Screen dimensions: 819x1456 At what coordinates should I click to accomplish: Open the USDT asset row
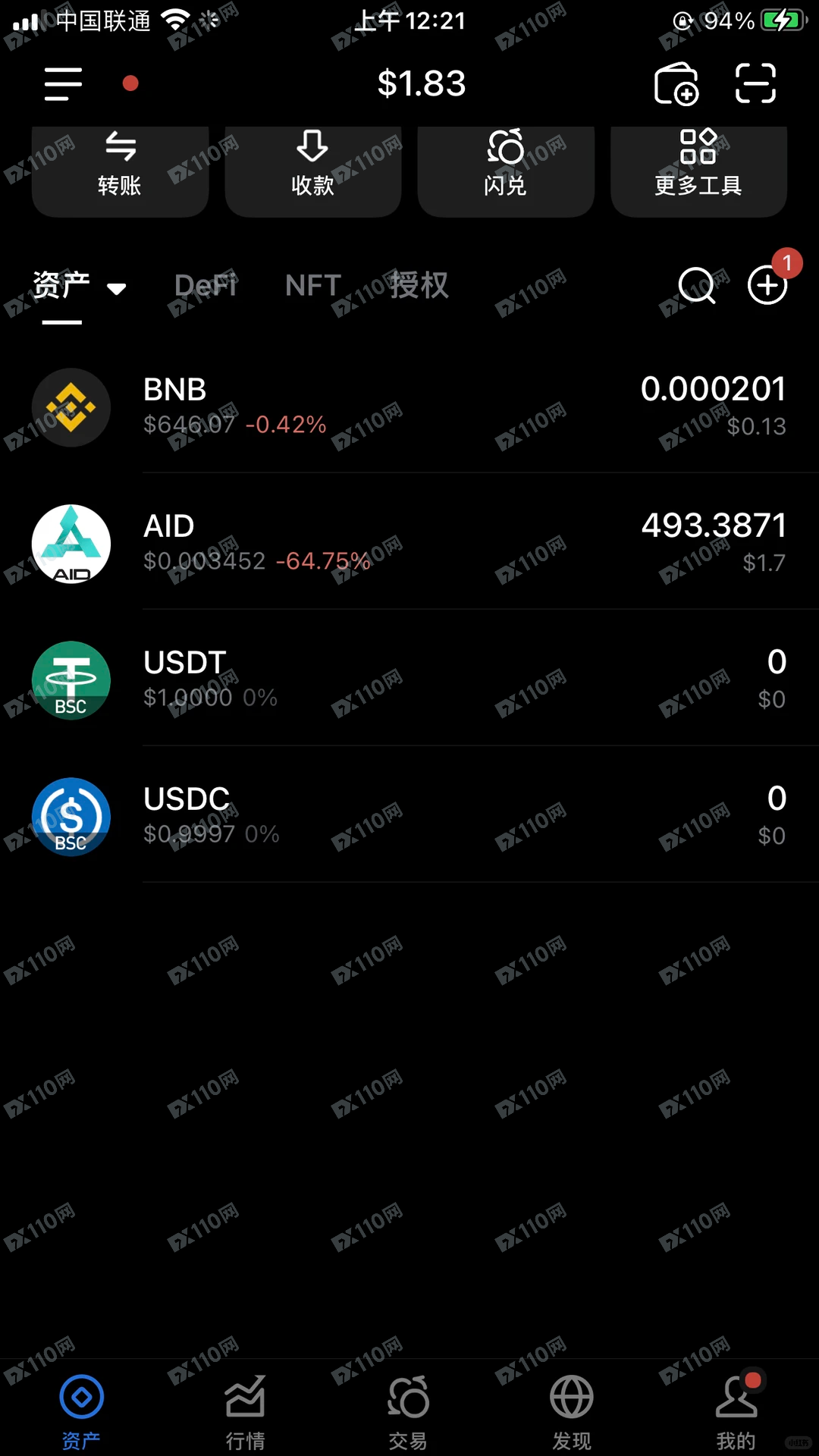[409, 680]
